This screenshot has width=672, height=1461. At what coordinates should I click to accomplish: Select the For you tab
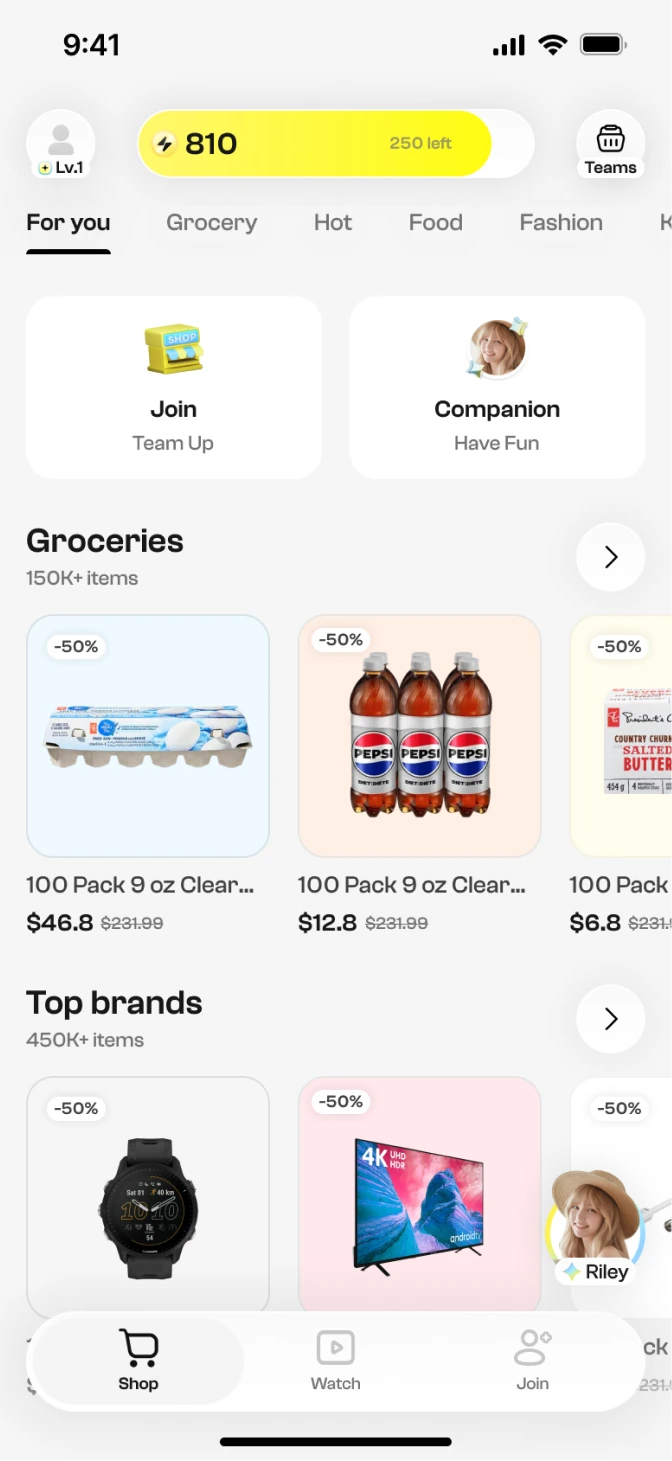tap(68, 223)
